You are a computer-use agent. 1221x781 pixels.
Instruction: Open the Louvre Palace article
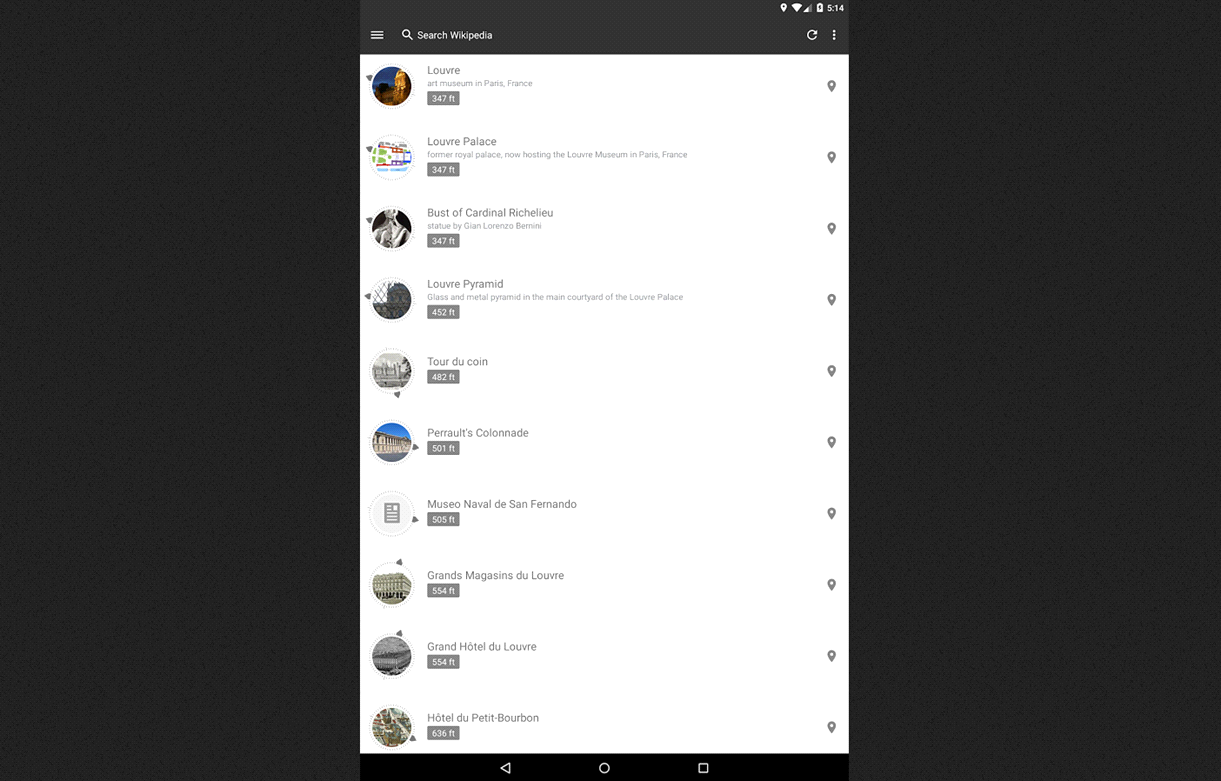click(x=462, y=142)
